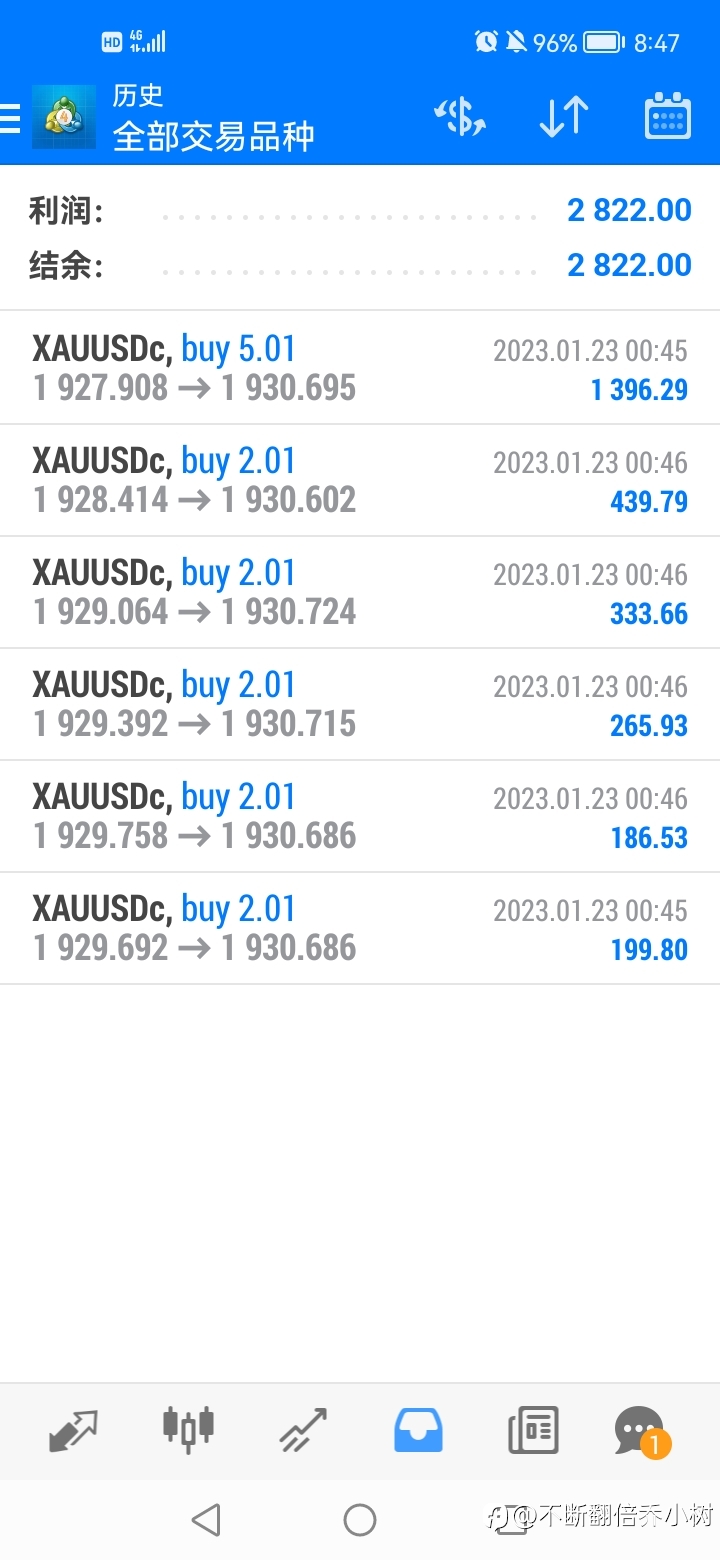Image resolution: width=720 pixels, height=1560 pixels.
Task: Open the side drawer menu
Action: coord(10,118)
